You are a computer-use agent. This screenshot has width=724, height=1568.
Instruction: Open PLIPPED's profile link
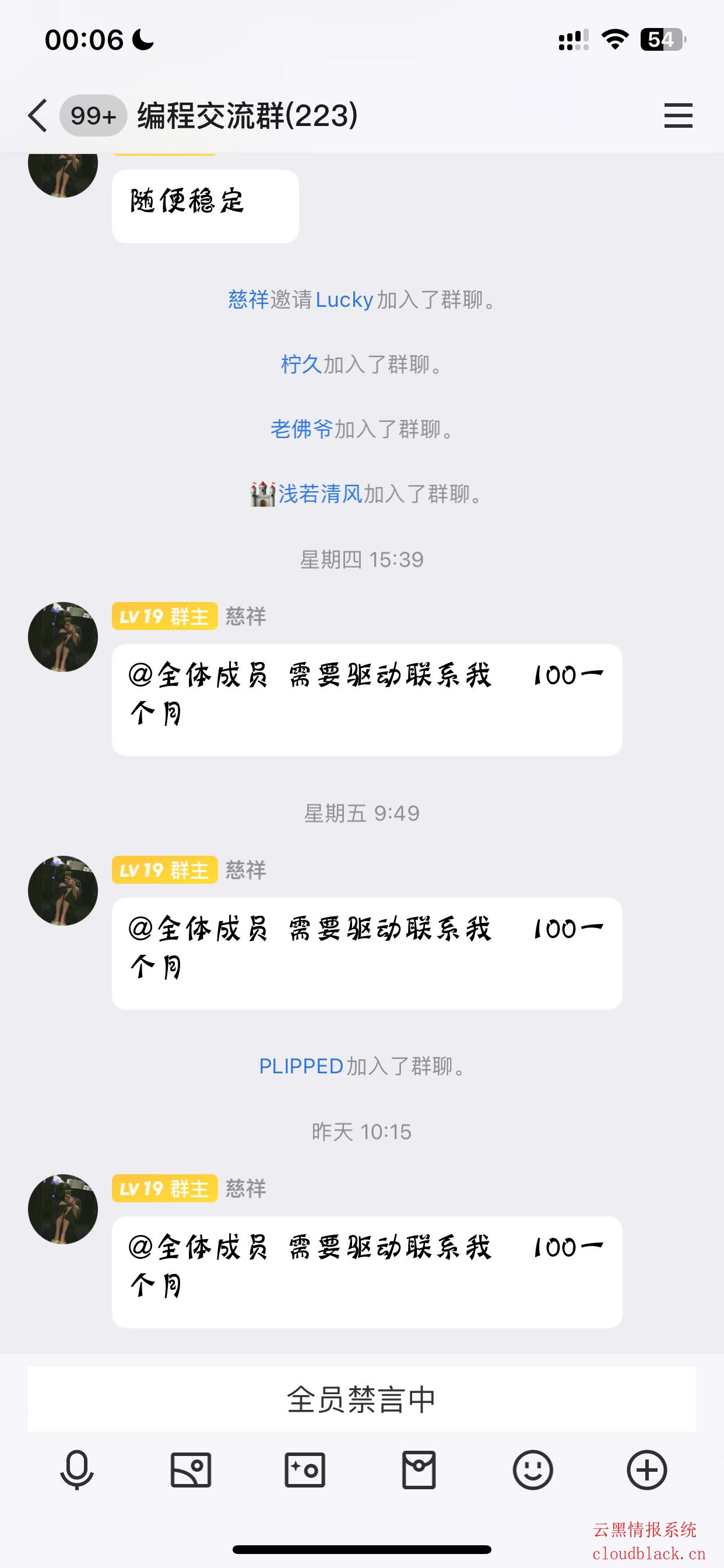[x=301, y=1066]
